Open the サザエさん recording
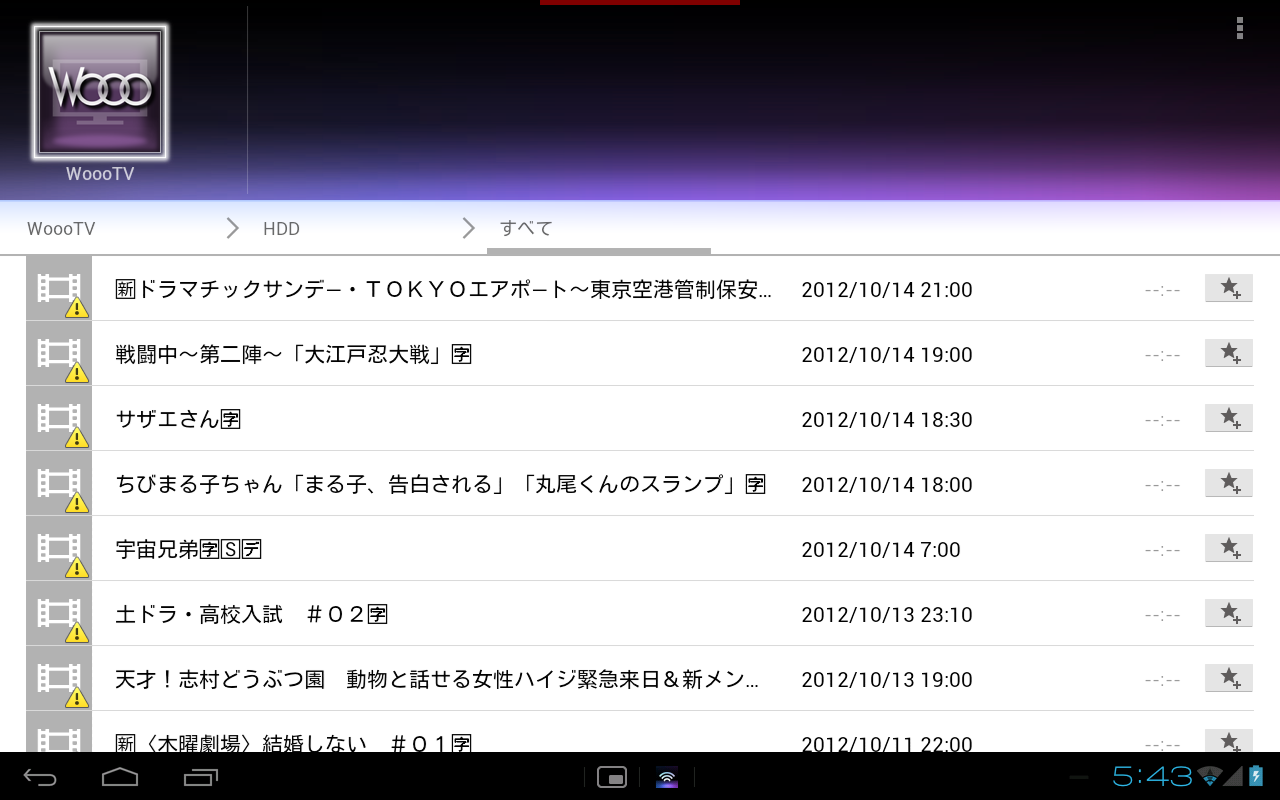The image size is (1280, 800). click(x=179, y=420)
